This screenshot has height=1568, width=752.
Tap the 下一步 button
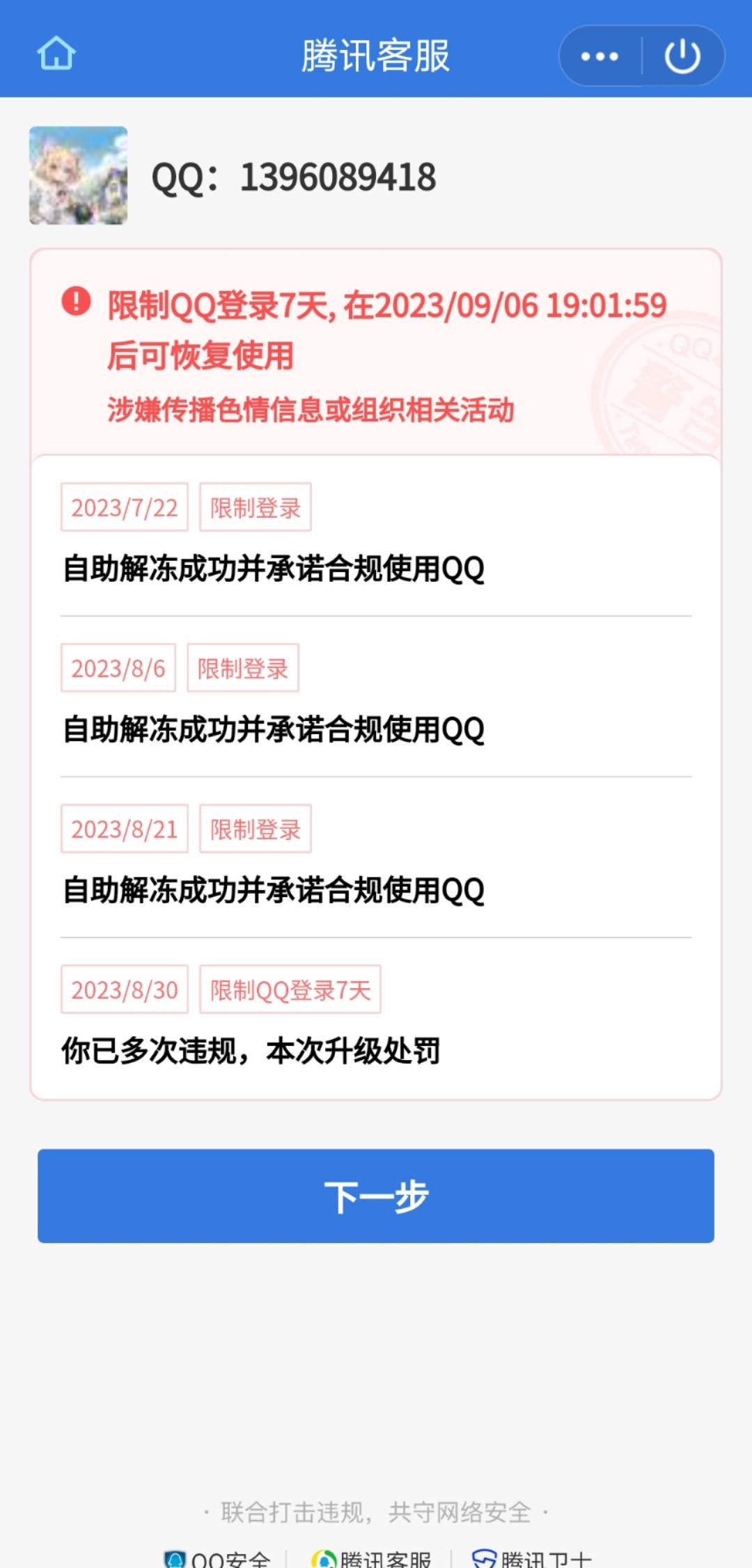coord(376,1196)
